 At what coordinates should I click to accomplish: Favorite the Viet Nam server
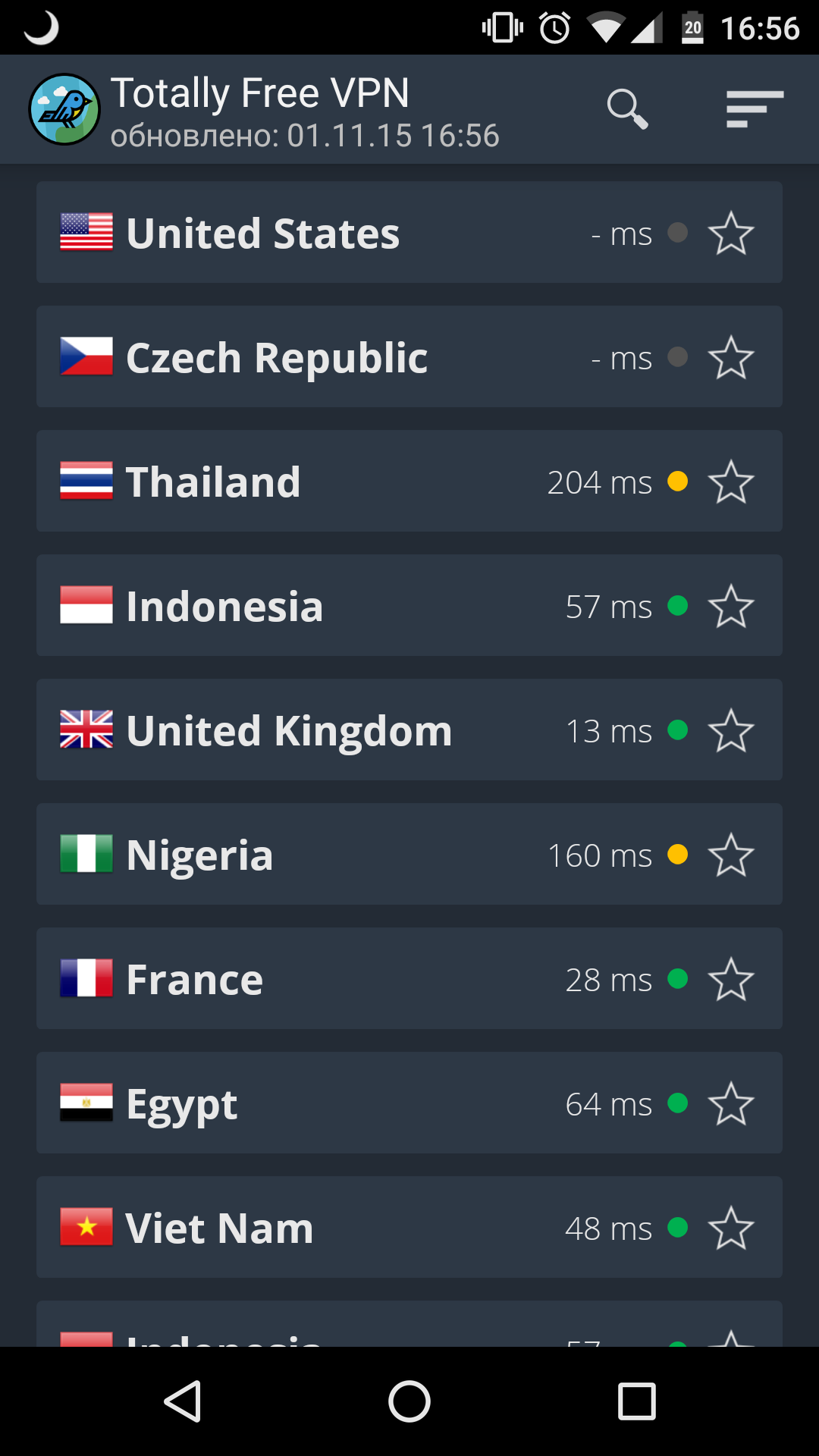coord(731,1227)
